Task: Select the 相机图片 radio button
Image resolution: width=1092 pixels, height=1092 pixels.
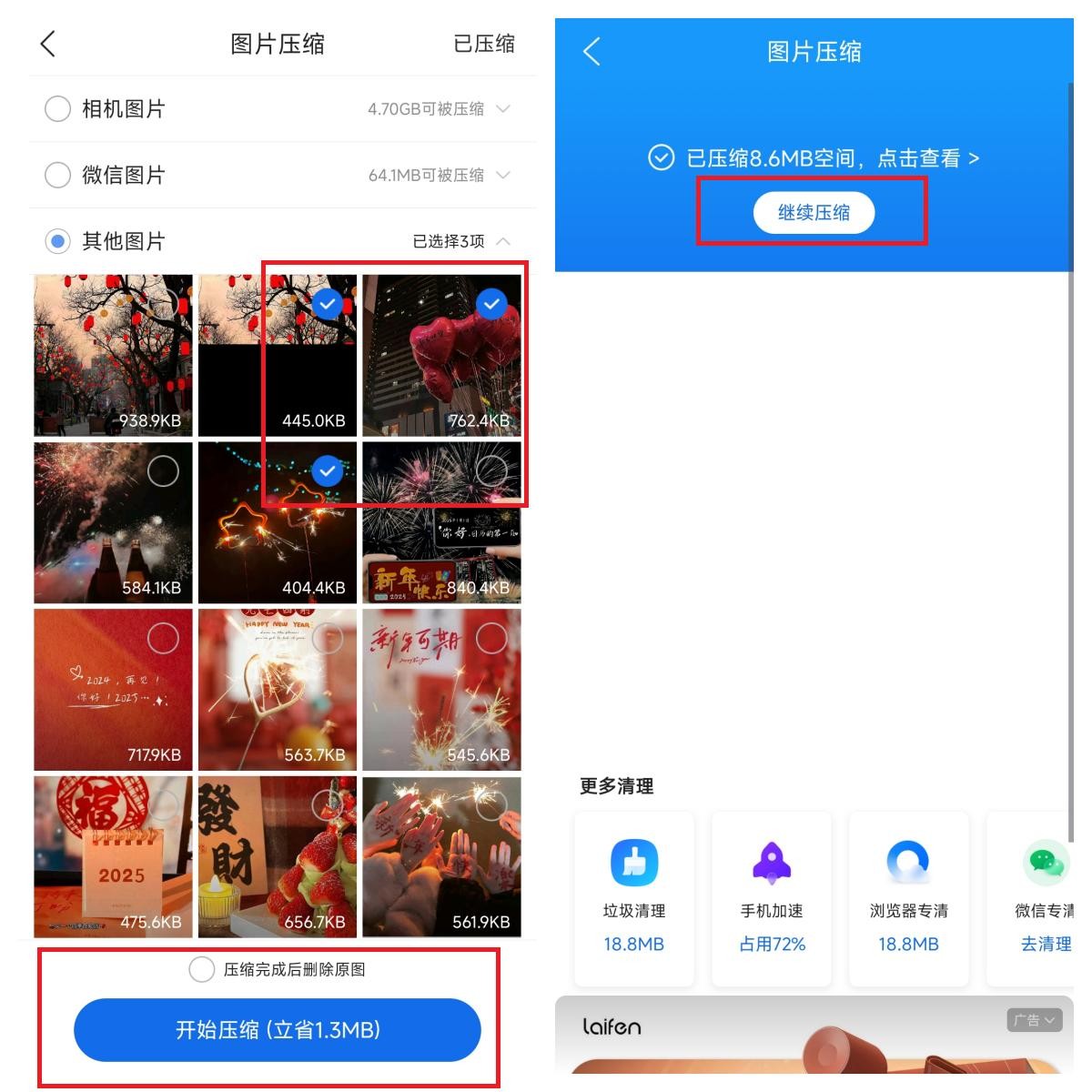Action: (x=57, y=109)
